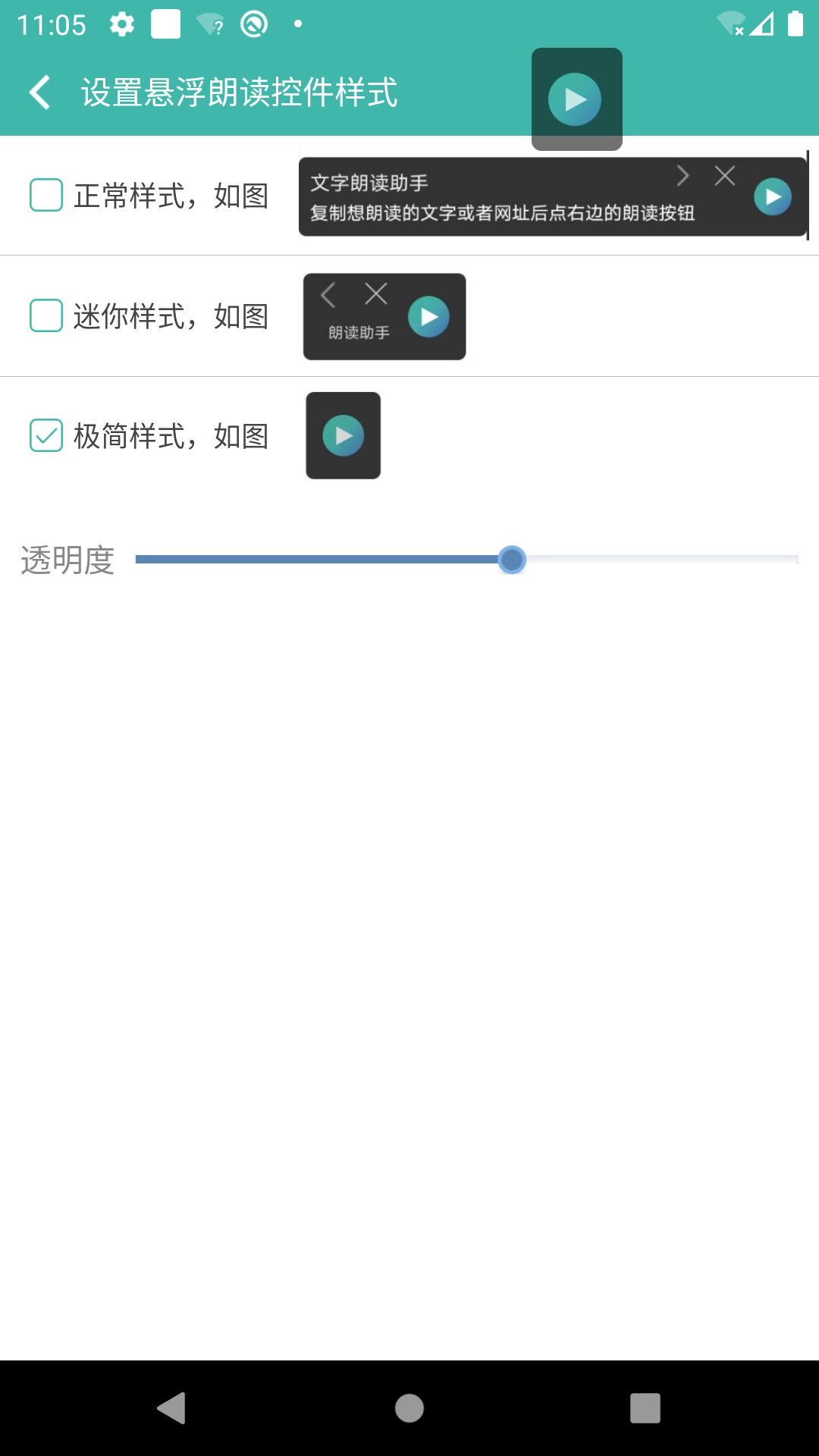The image size is (819, 1456).
Task: Enable the 正常样式 checkbox
Action: point(45,196)
